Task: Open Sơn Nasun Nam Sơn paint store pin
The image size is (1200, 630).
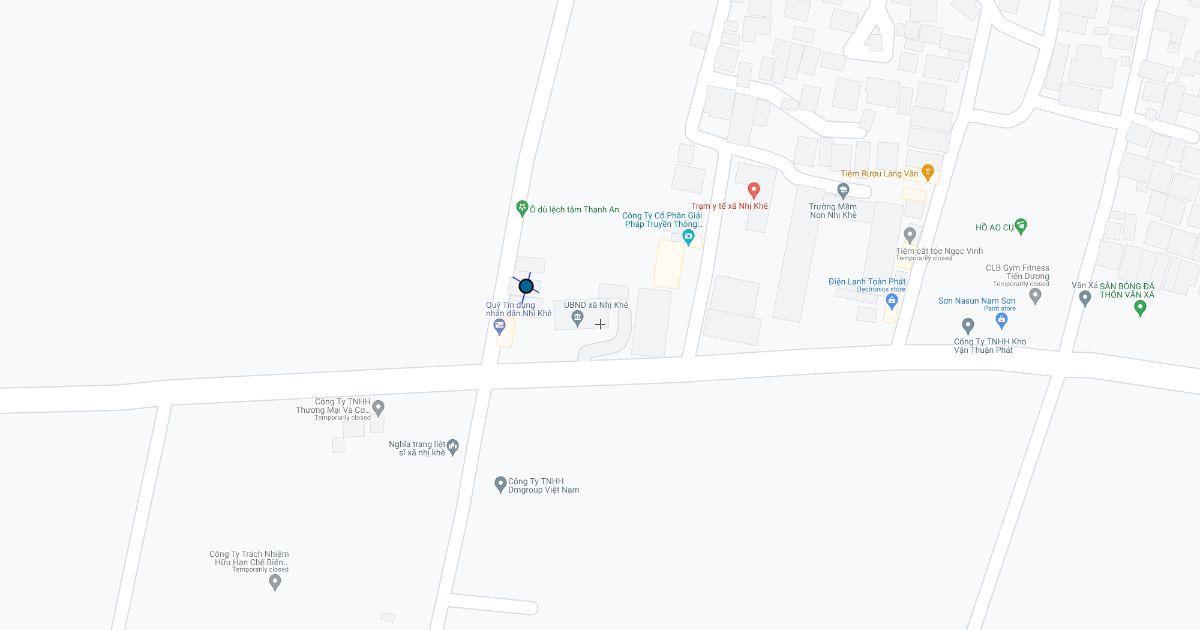Action: [1001, 320]
